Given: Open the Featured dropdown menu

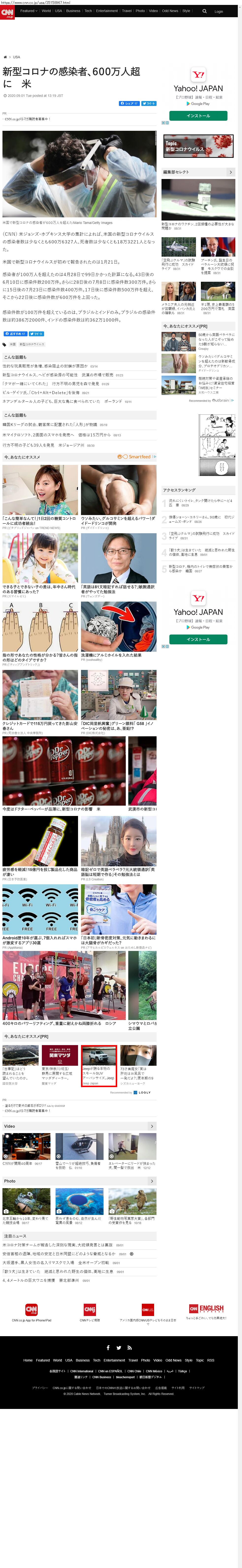Looking at the screenshot, I should [x=29, y=11].
